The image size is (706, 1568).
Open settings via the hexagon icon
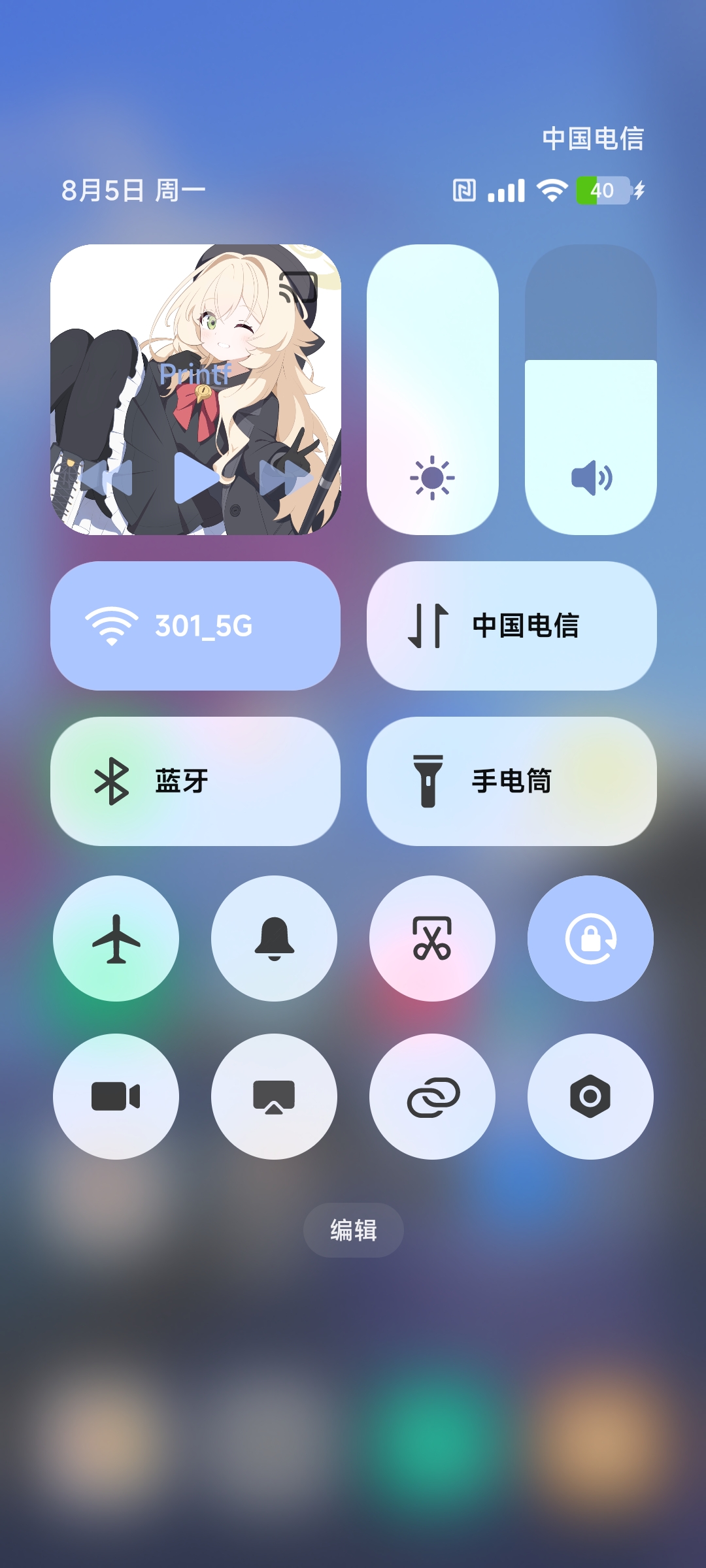[x=590, y=1096]
